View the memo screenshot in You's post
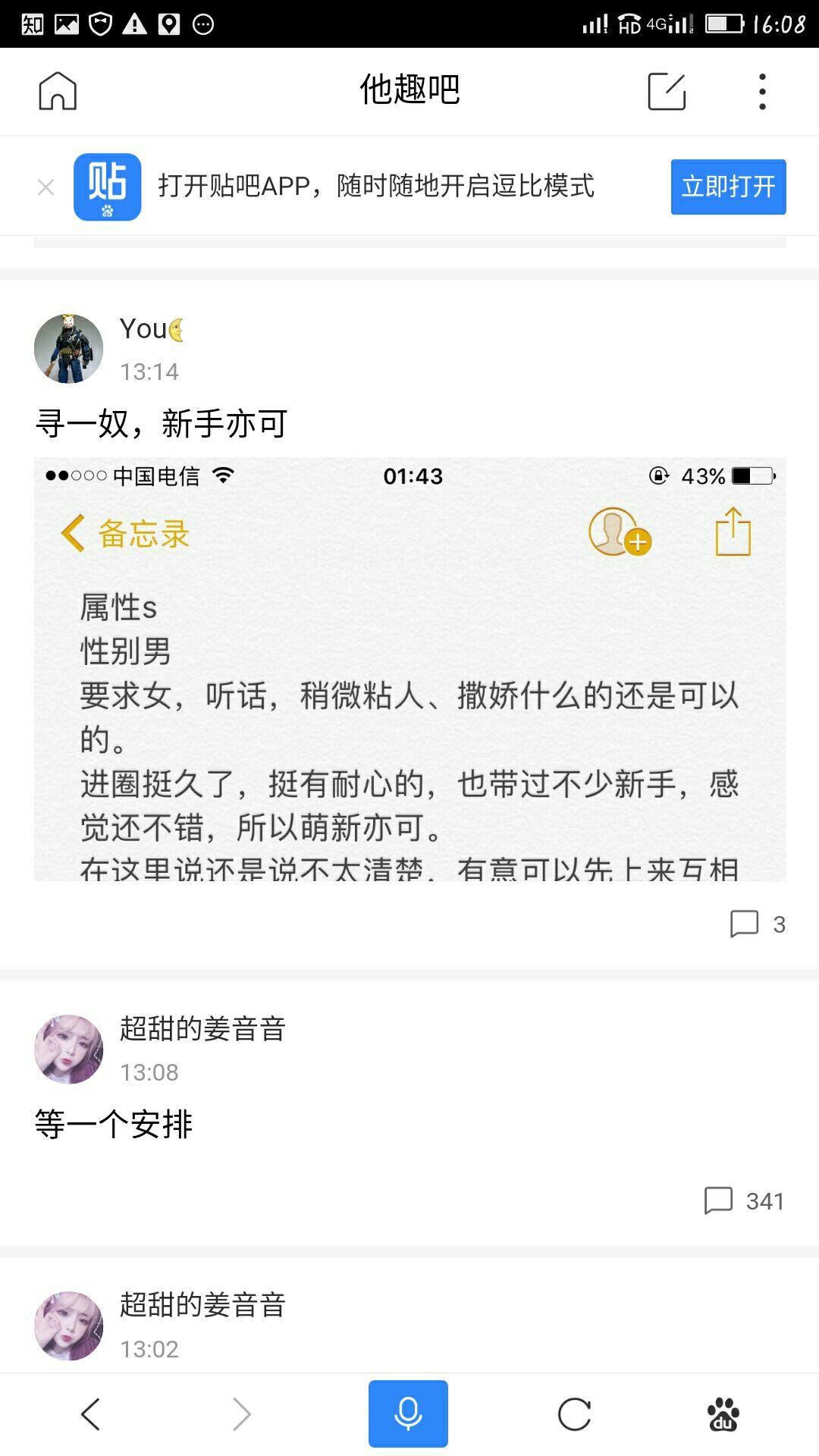Viewport: 819px width, 1456px height. click(x=409, y=669)
